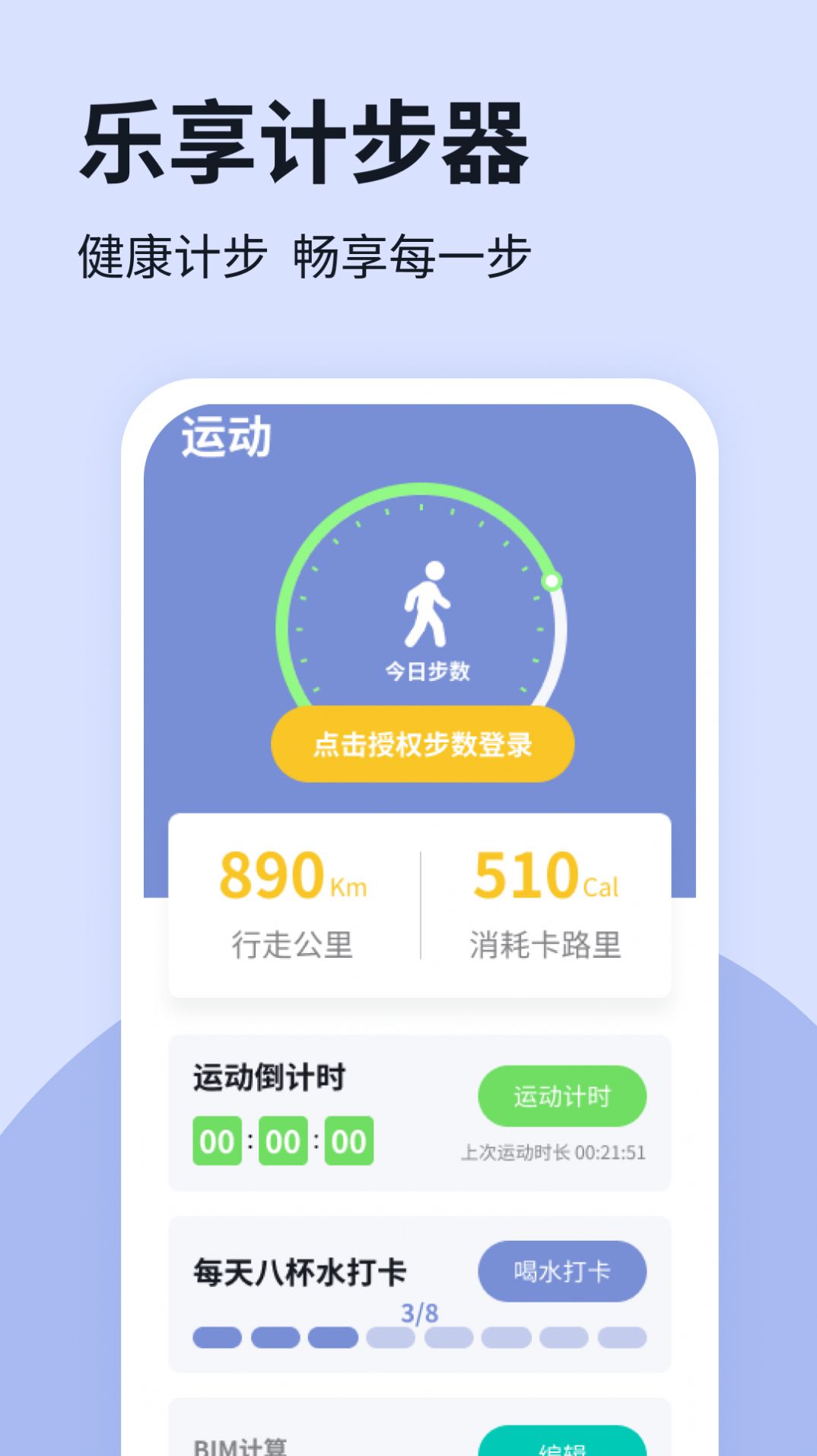Click the green progress ring knob
817x1456 pixels.
552,582
